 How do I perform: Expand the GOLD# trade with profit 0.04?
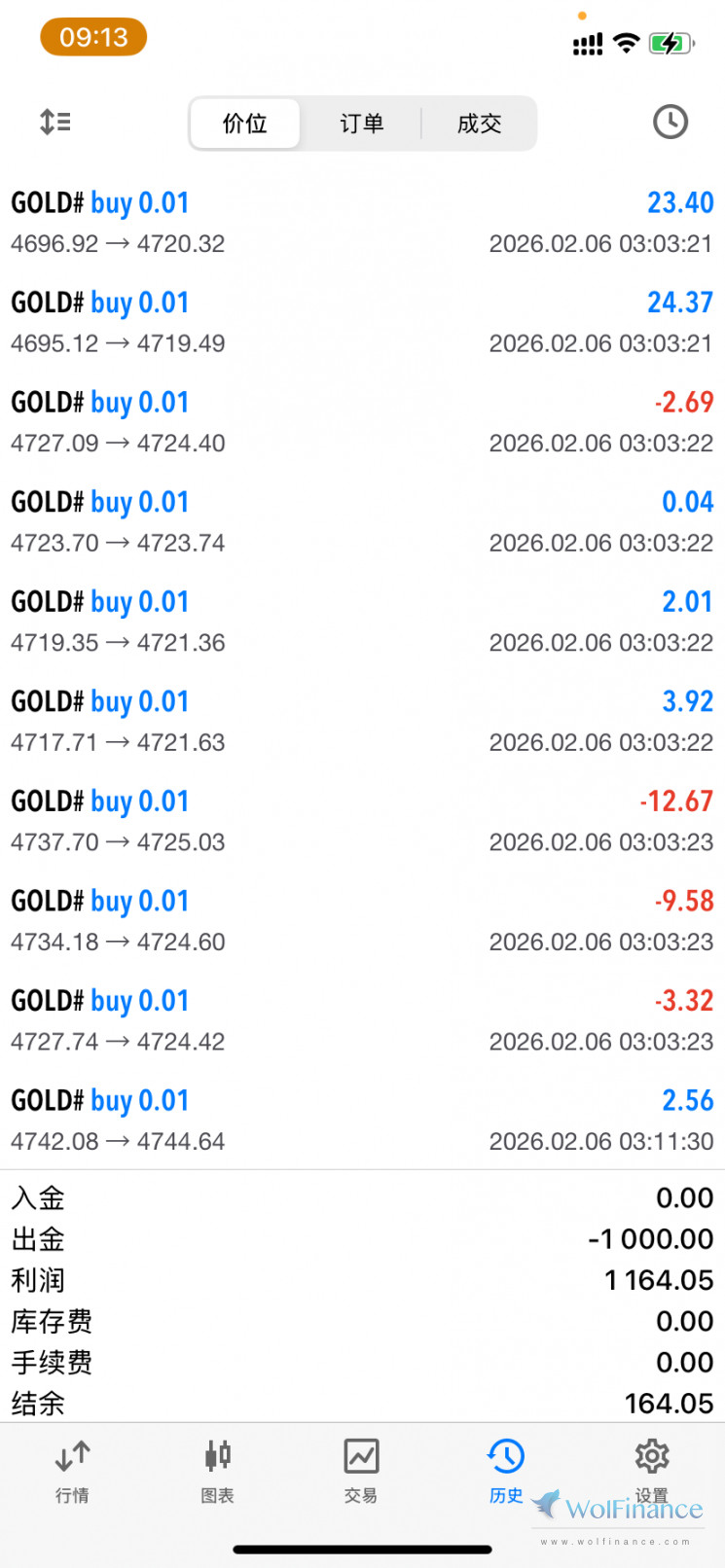click(x=362, y=522)
